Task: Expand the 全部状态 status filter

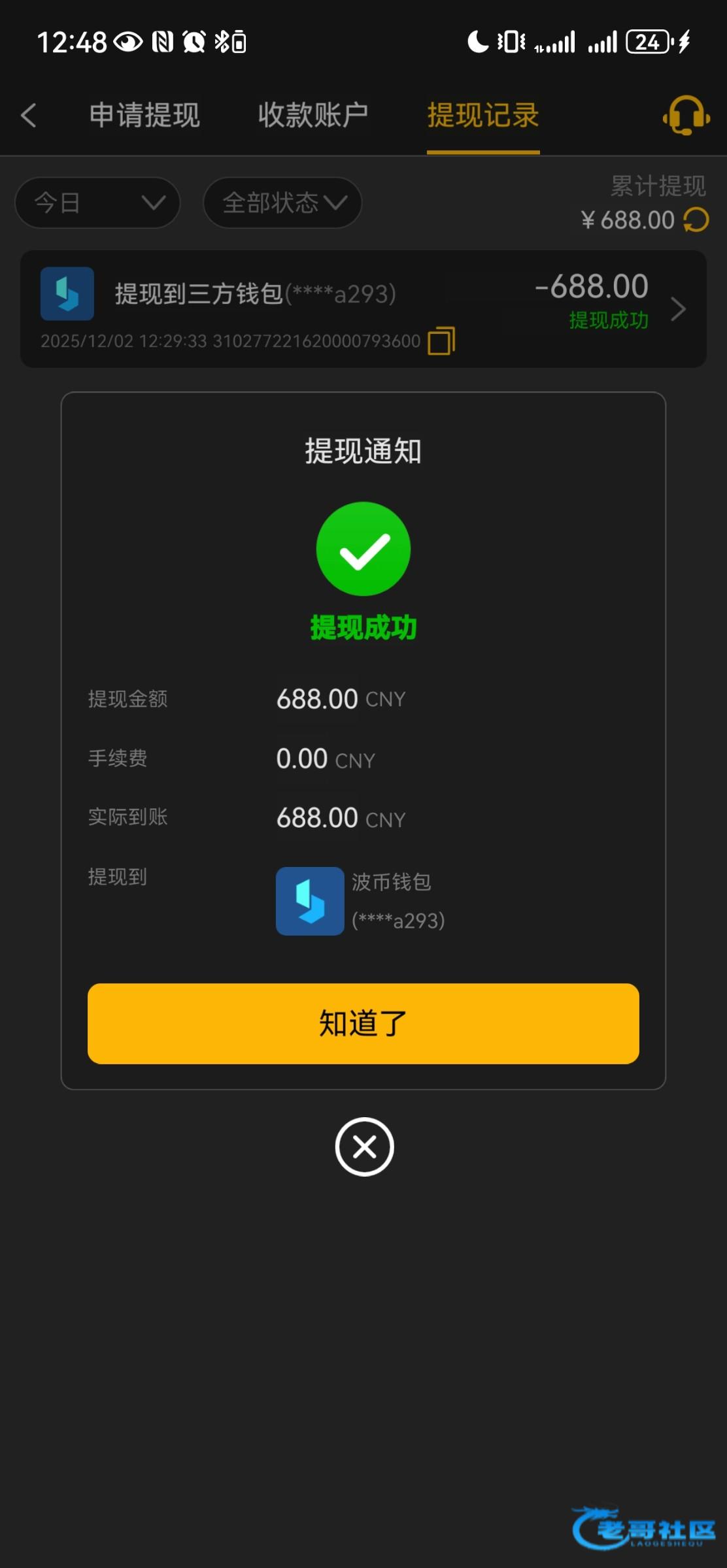Action: tap(282, 203)
